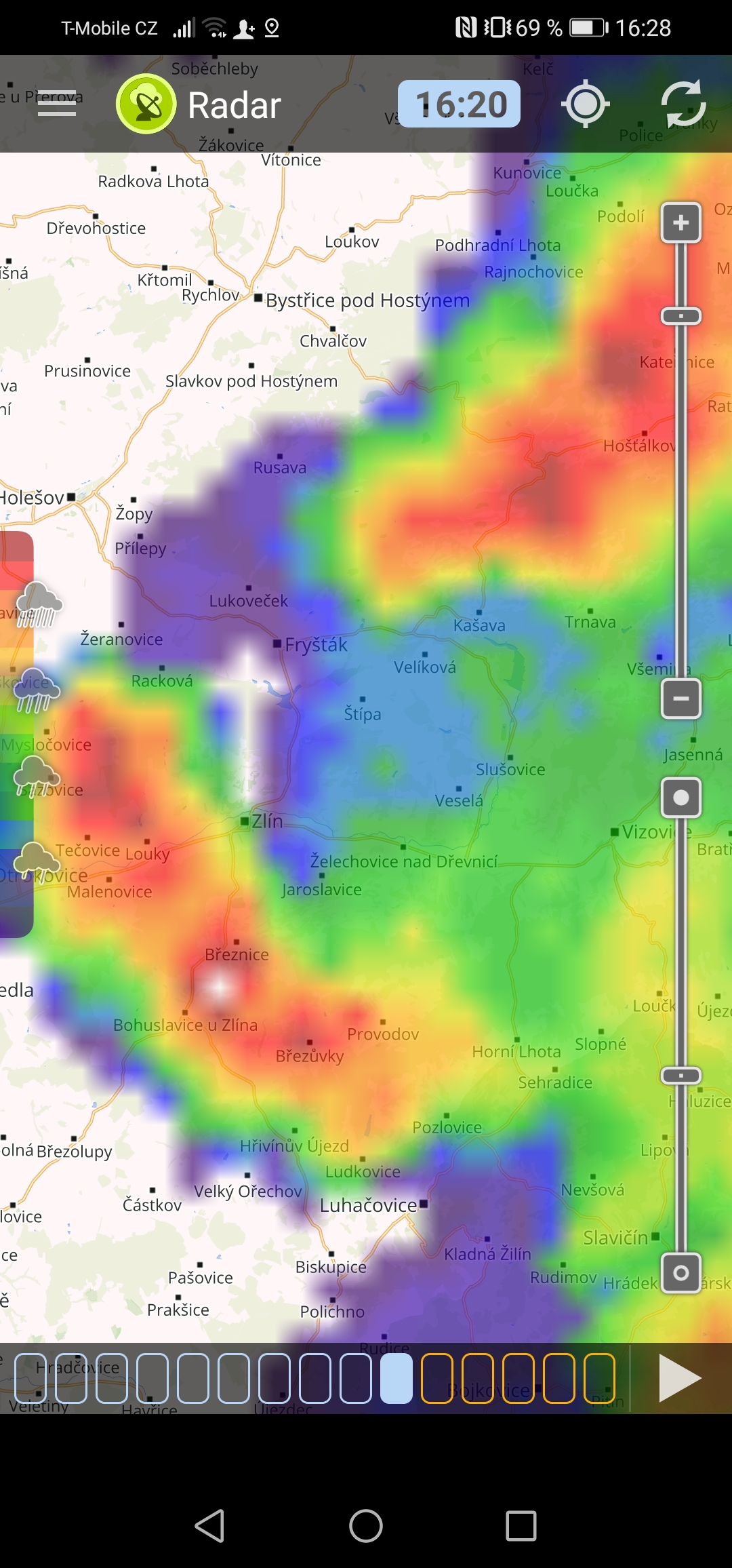The height and width of the screenshot is (1568, 732).
Task: Refresh the radar data
Action: click(x=683, y=104)
